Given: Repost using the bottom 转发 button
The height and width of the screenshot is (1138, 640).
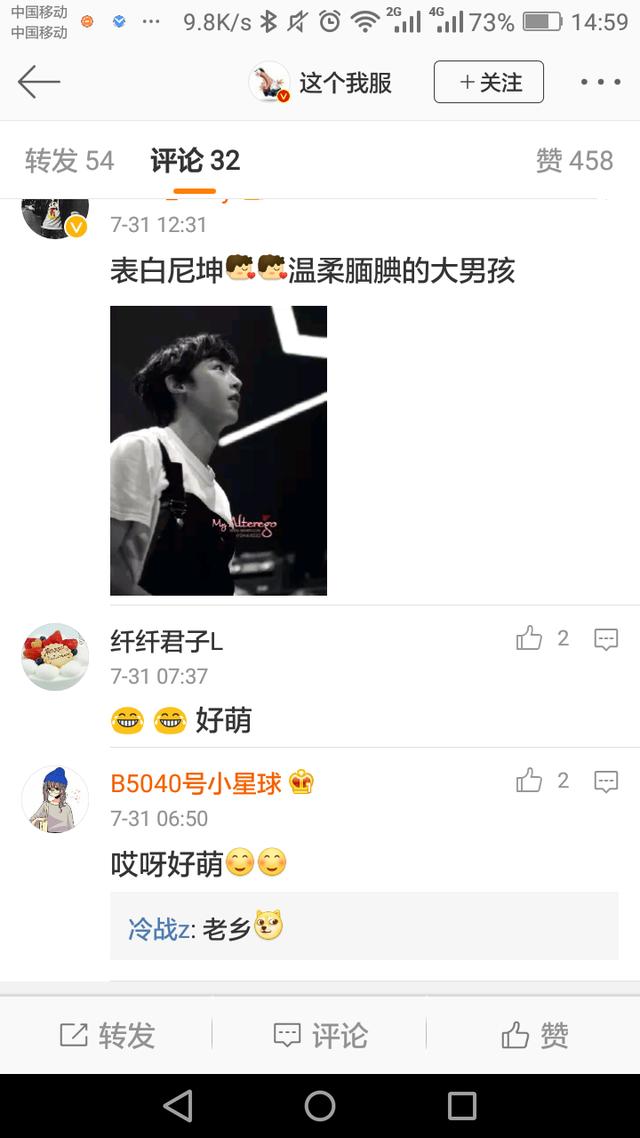Looking at the screenshot, I should click(107, 1035).
